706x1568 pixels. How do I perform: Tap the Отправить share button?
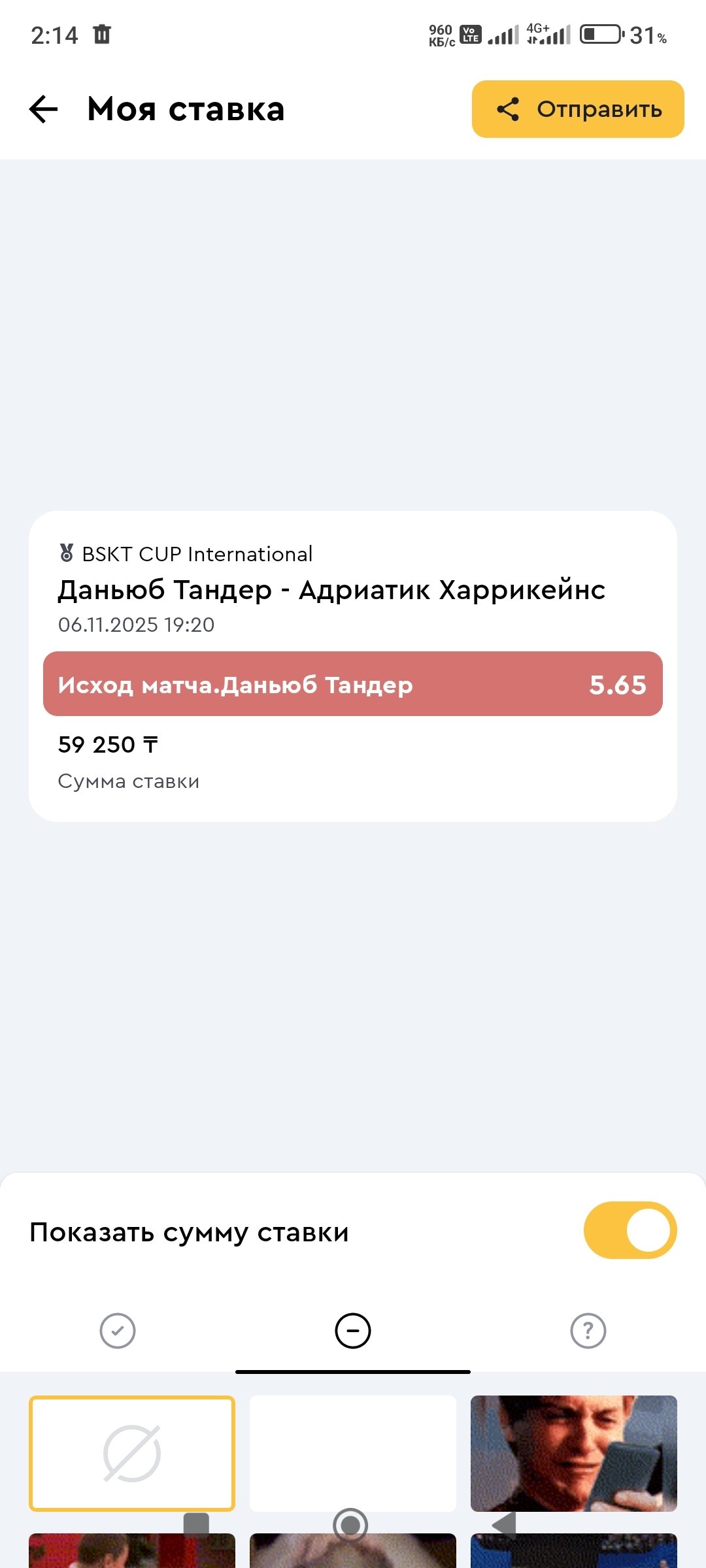578,109
